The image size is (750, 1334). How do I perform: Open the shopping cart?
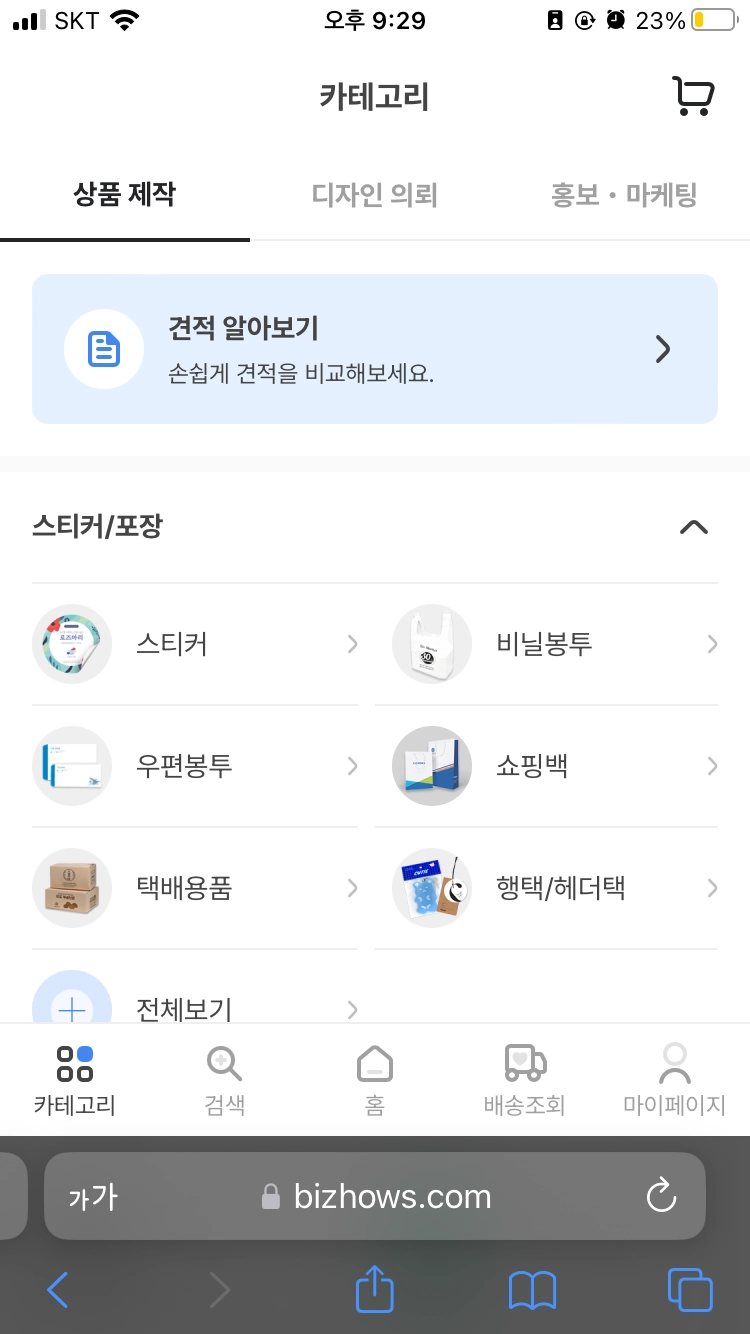coord(692,97)
